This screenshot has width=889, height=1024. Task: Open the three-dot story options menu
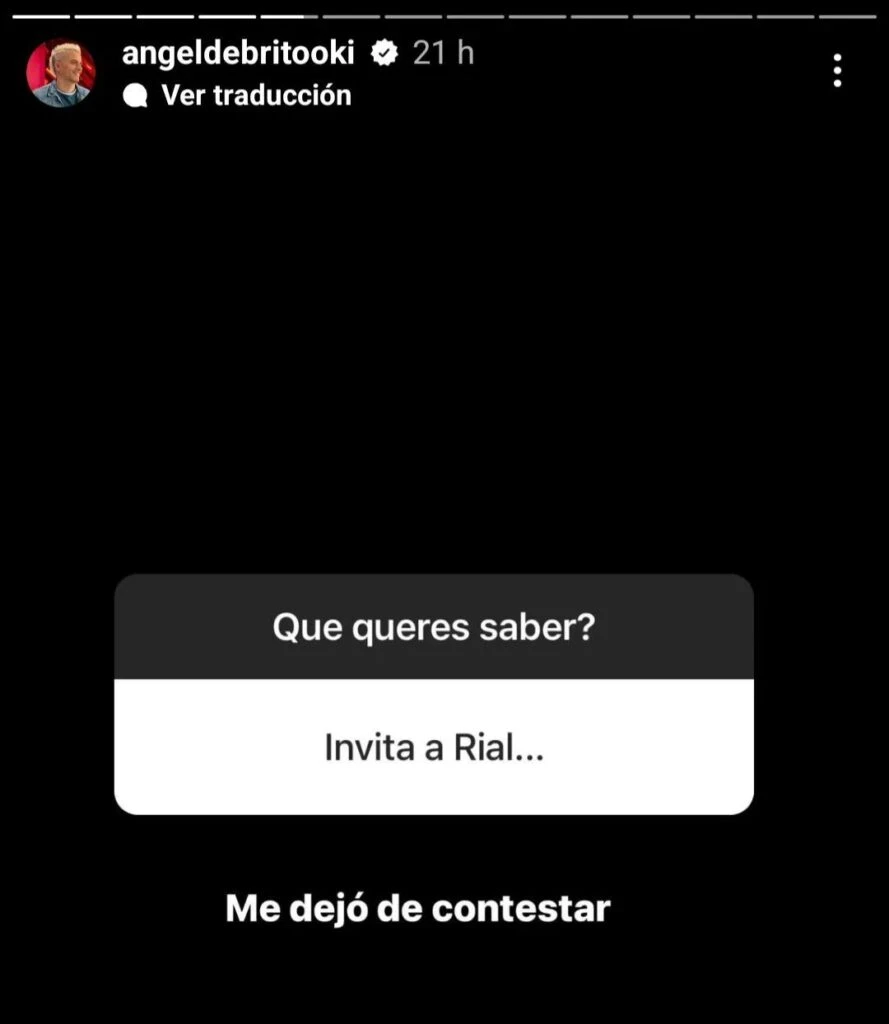(837, 70)
